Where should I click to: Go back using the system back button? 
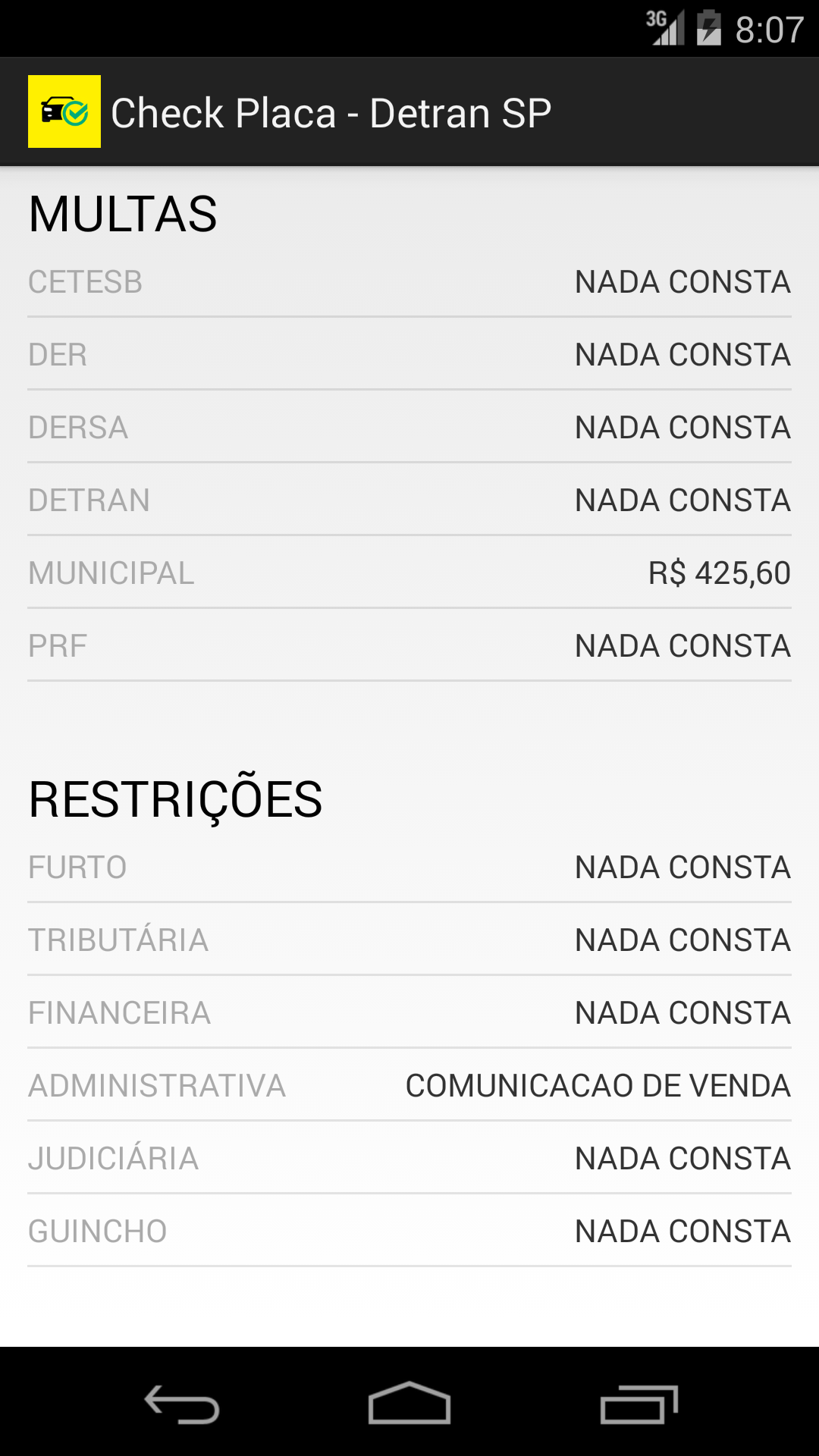point(182,1404)
